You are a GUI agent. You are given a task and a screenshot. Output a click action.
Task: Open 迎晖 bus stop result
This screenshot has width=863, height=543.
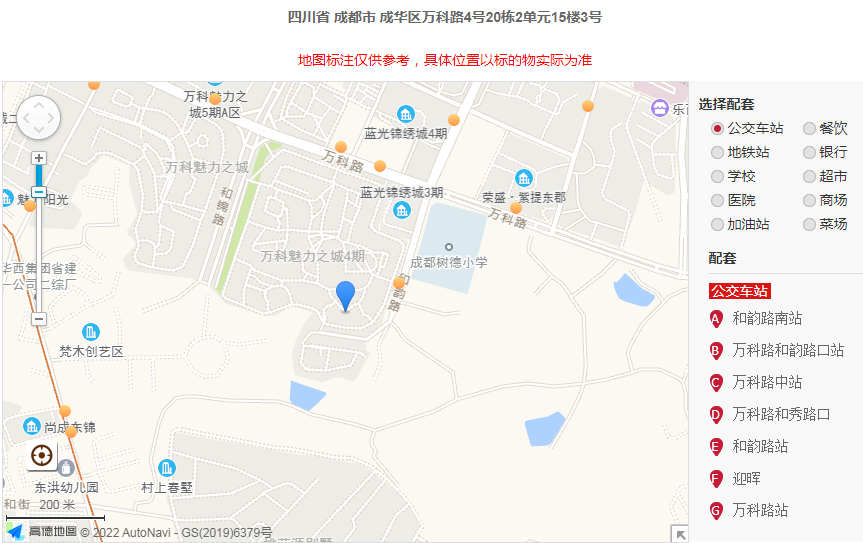tap(746, 479)
